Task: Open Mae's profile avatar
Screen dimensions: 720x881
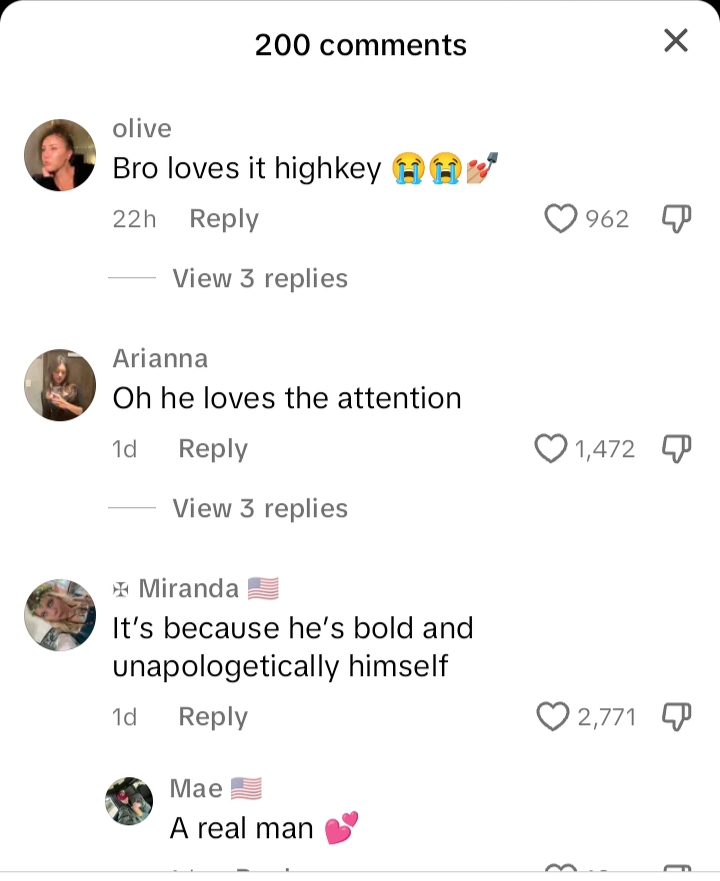Action: 130,801
